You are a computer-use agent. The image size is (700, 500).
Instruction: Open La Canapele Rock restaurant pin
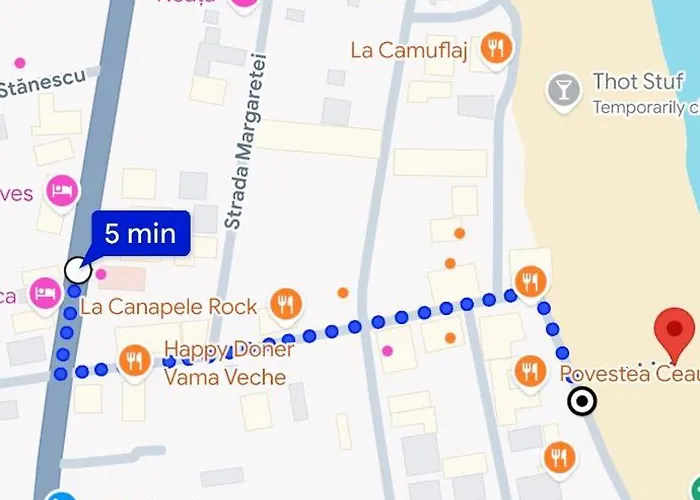286,303
